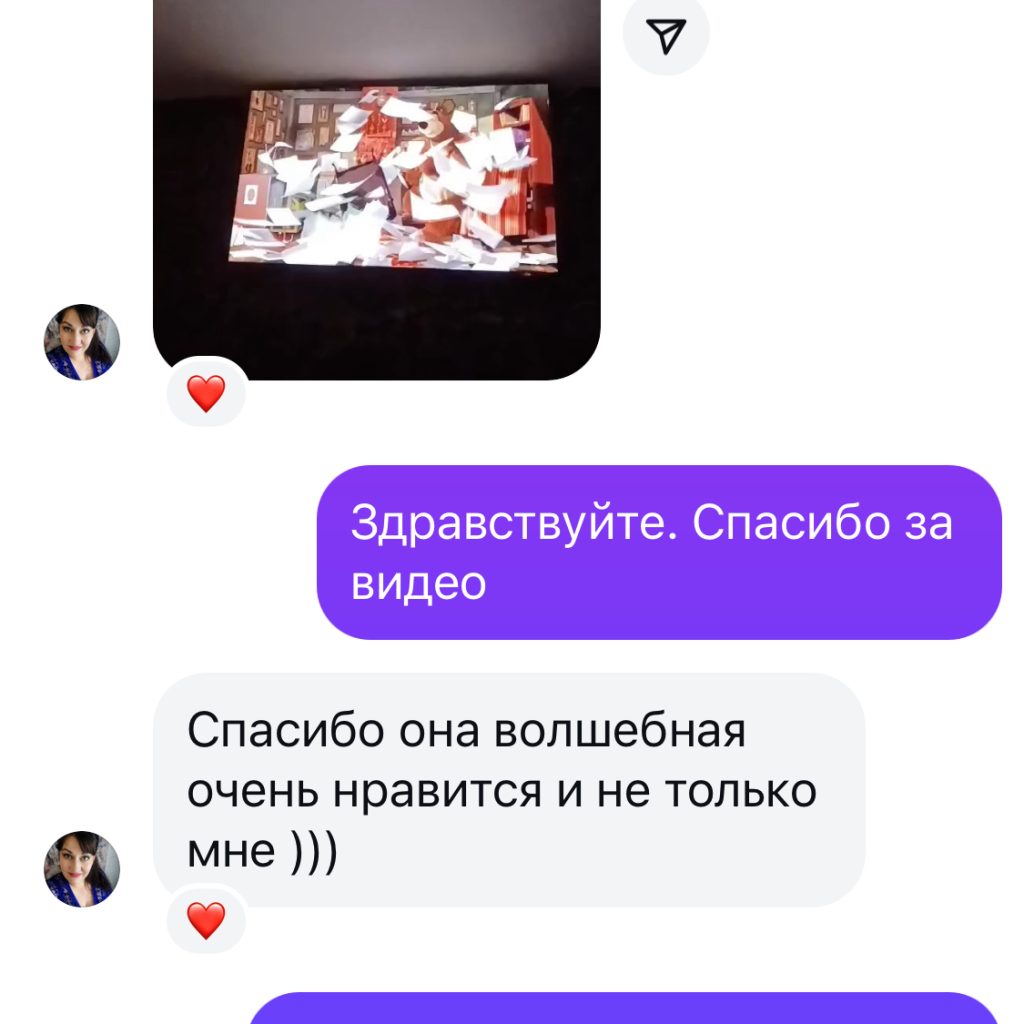Image resolution: width=1024 pixels, height=1024 pixels.
Task: Open the avatar beside "Спасибо она волшебная" message
Action: coord(82,869)
